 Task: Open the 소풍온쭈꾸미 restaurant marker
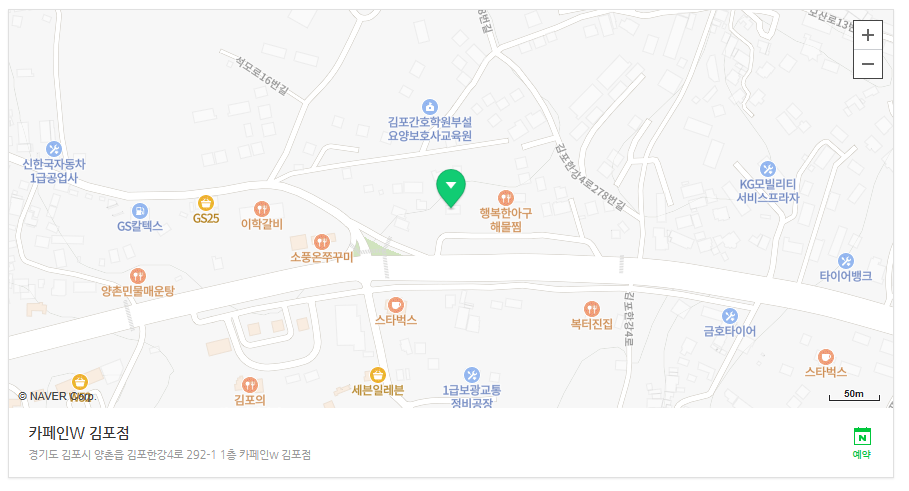(322, 241)
